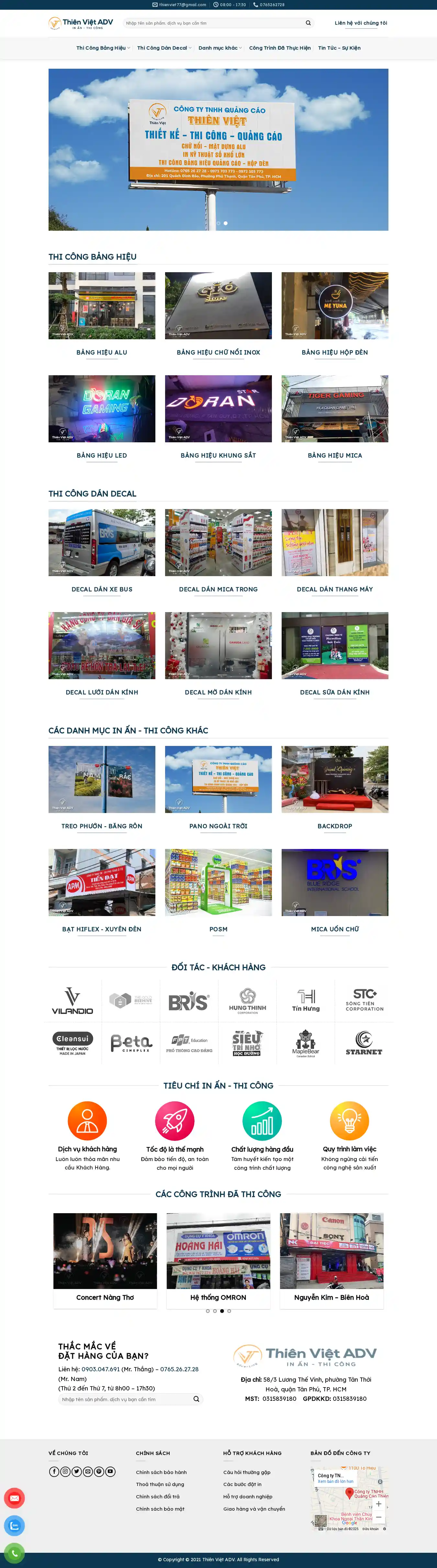Open the Liên hệ với chúng tôi link
The height and width of the screenshot is (1568, 437).
click(360, 23)
